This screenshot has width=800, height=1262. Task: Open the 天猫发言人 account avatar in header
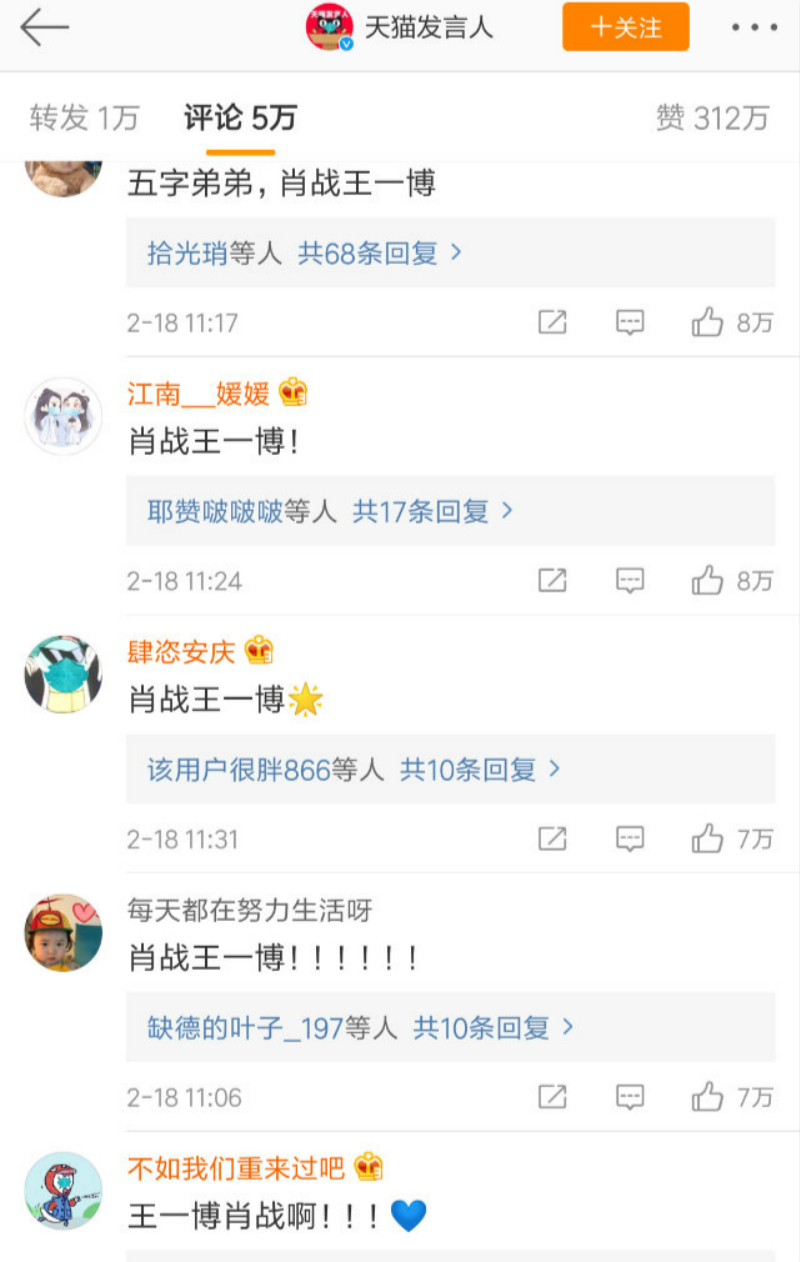pos(329,27)
